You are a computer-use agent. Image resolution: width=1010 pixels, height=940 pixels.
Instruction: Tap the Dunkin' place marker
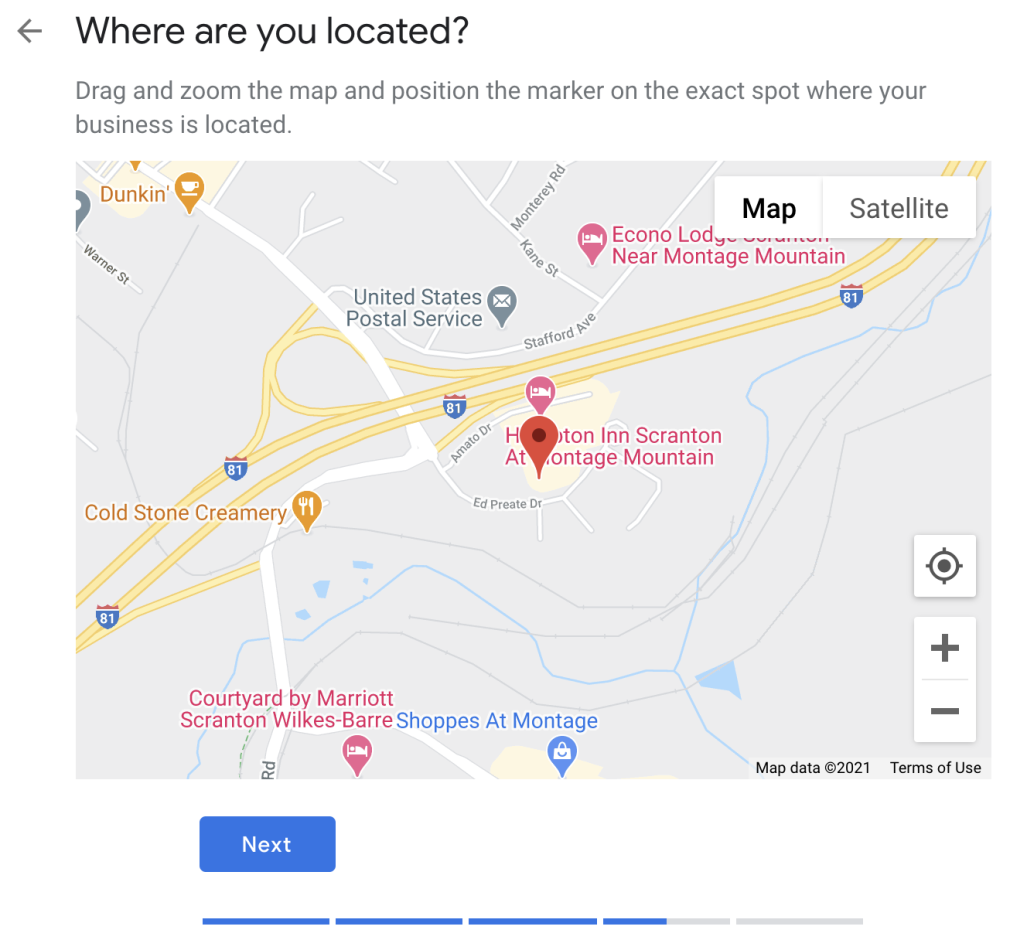pos(188,190)
